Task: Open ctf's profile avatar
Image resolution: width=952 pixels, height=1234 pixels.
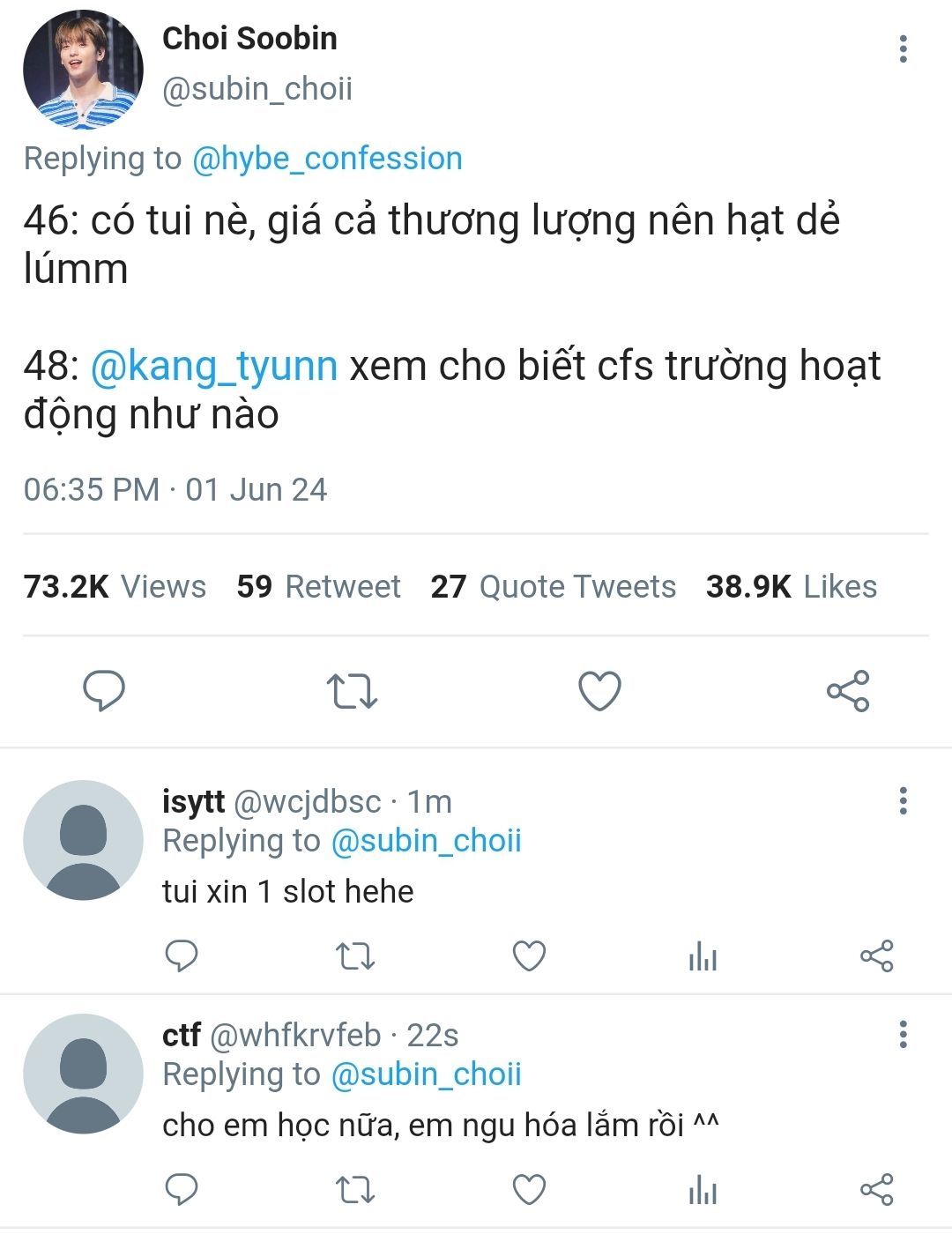Action: pyautogui.click(x=83, y=1074)
